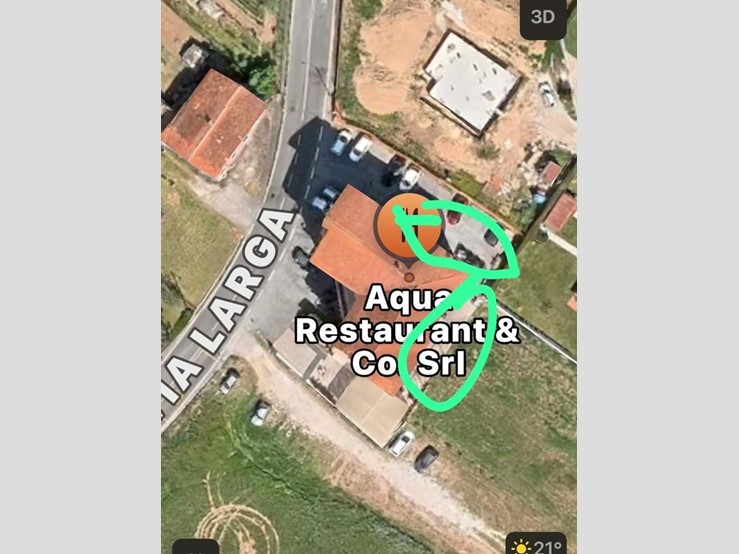The height and width of the screenshot is (554, 739).
Task: Switch the map to 3D view
Action: tap(542, 17)
